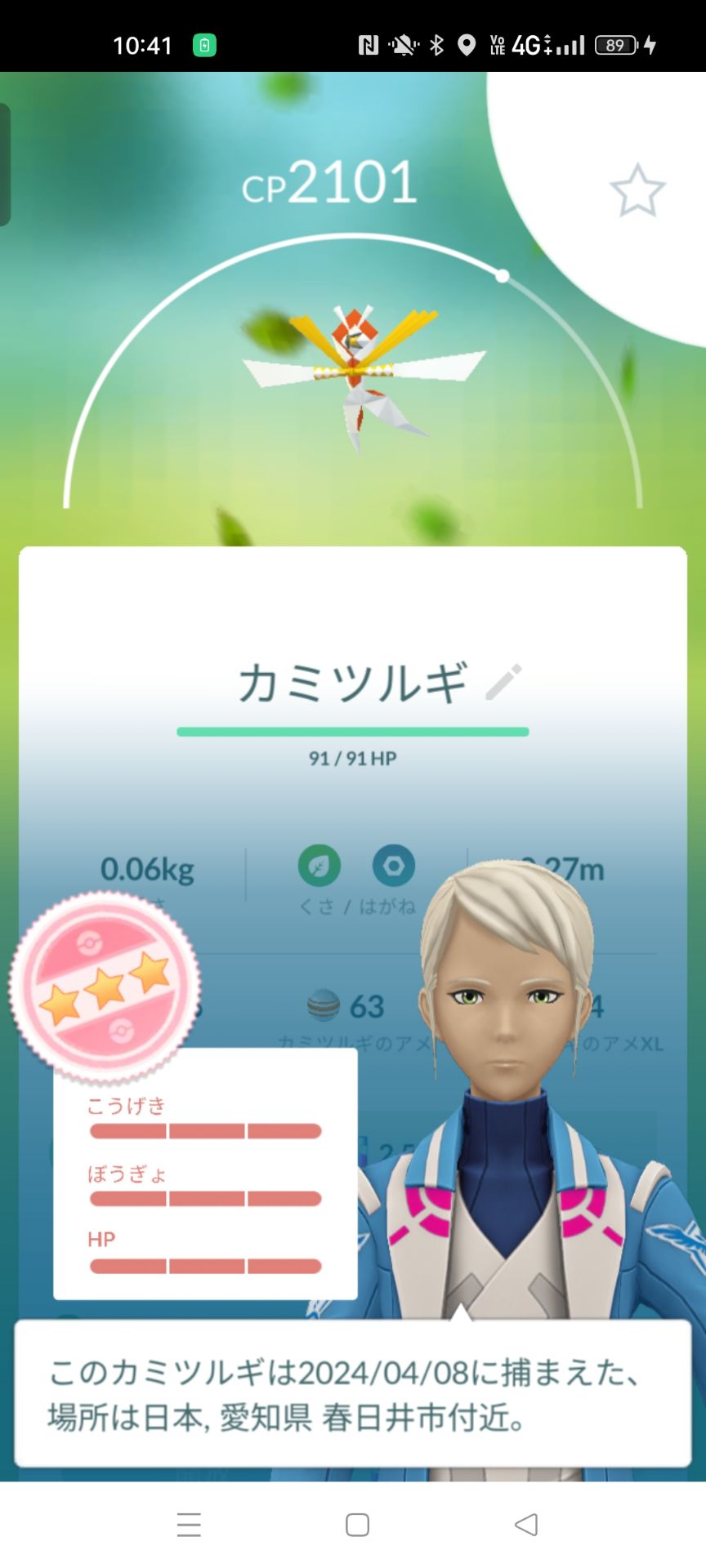Select the ぼうぎょ stat bar

point(204,1198)
